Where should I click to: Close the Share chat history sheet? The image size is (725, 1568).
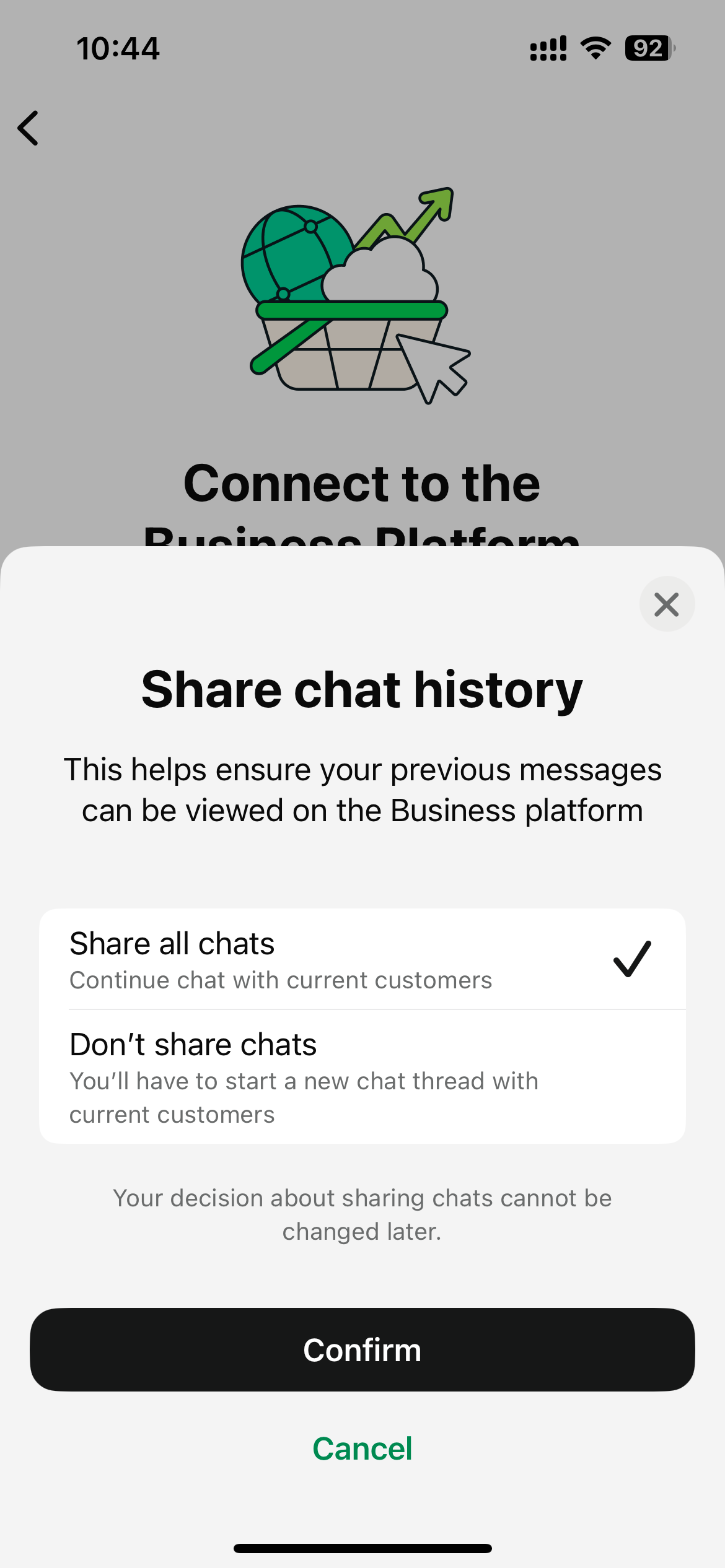pos(667,604)
